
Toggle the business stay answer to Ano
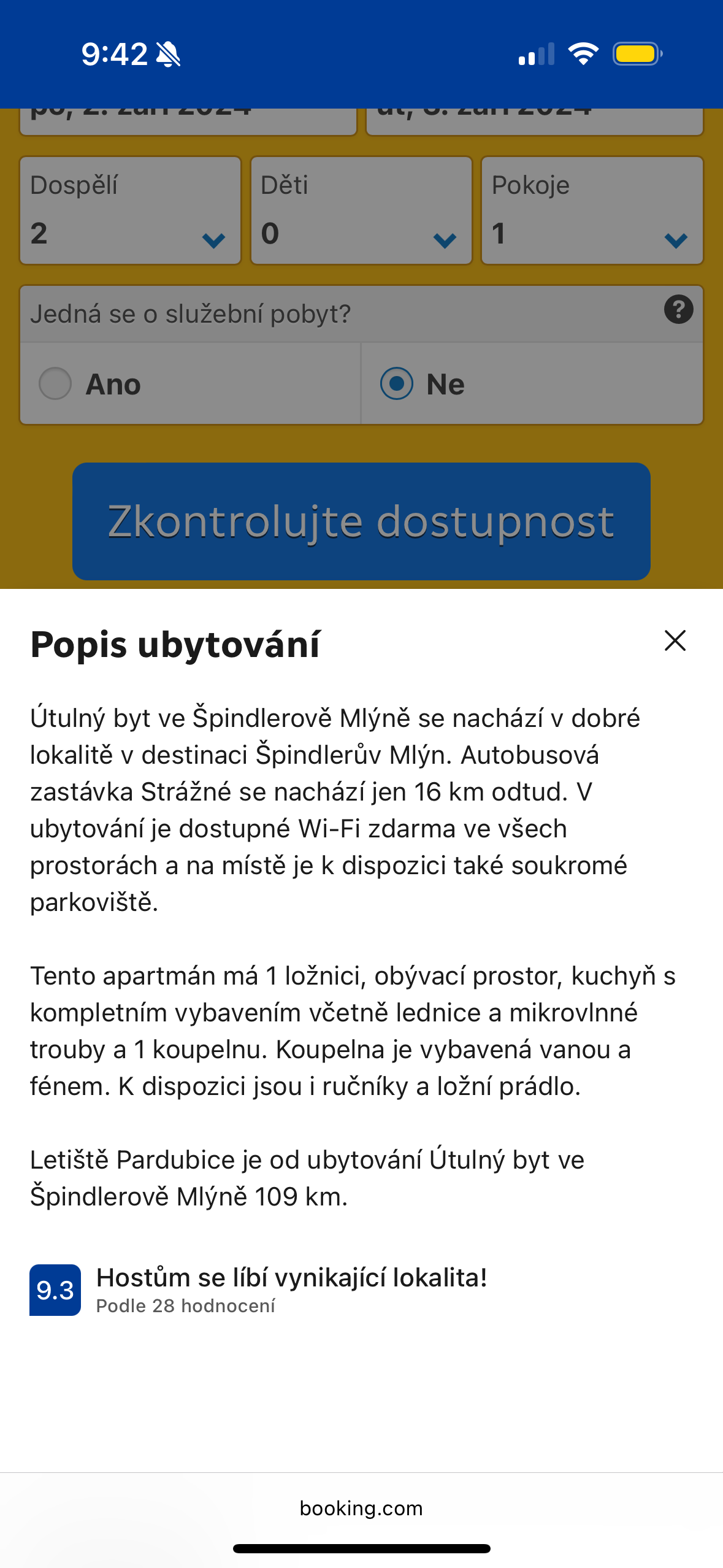pos(54,383)
